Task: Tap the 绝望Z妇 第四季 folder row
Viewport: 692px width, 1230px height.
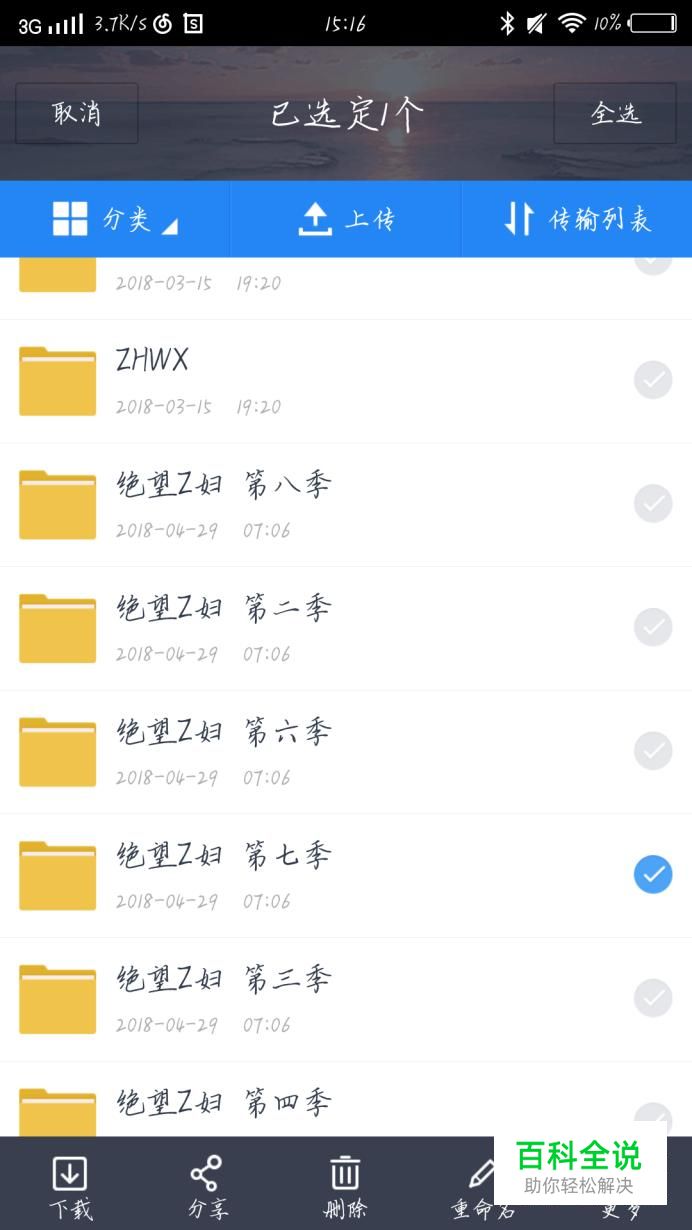Action: (300, 1105)
